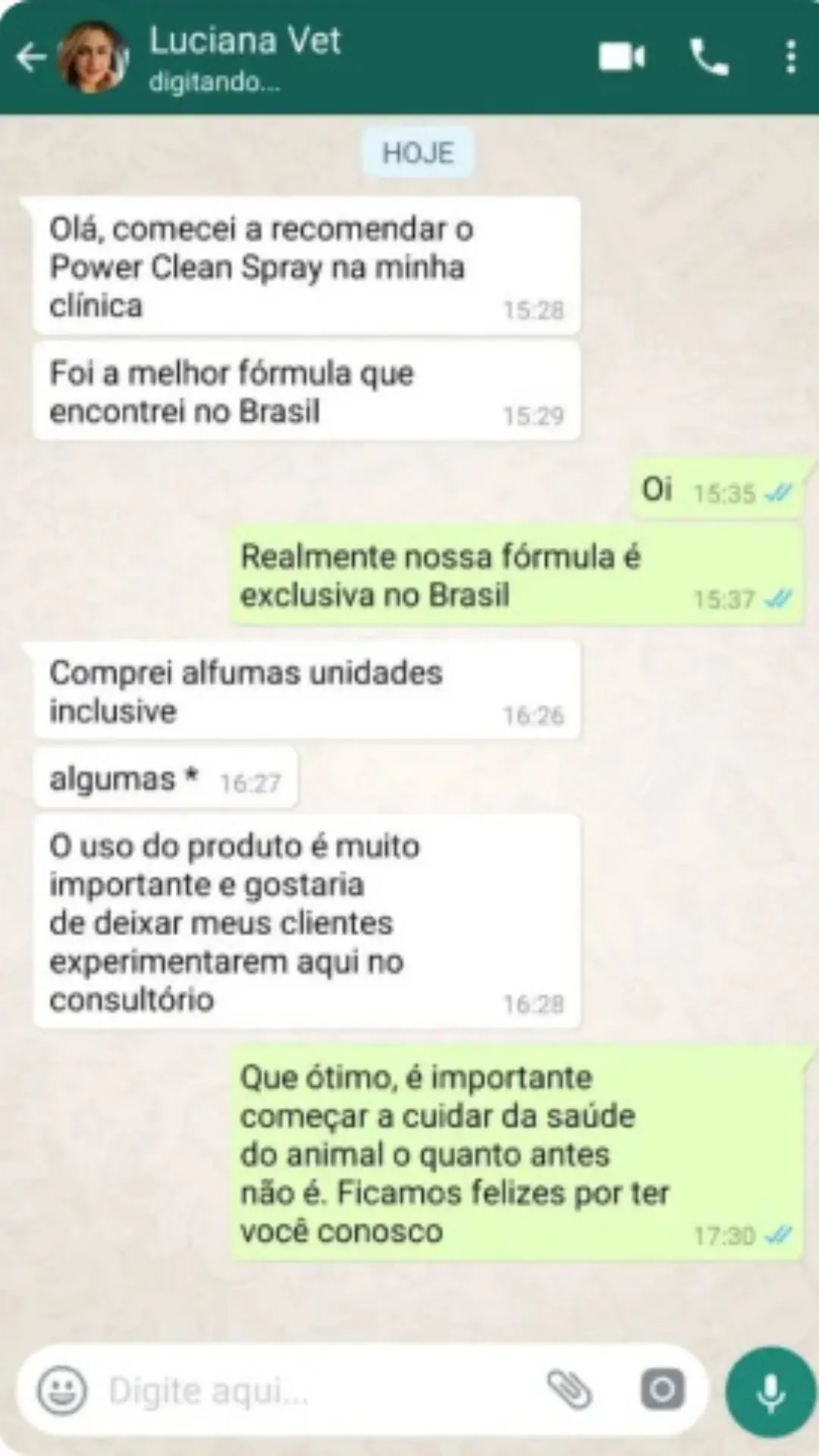Open Luciana Vet contact info from title
The height and width of the screenshot is (1456, 819).
tap(244, 42)
